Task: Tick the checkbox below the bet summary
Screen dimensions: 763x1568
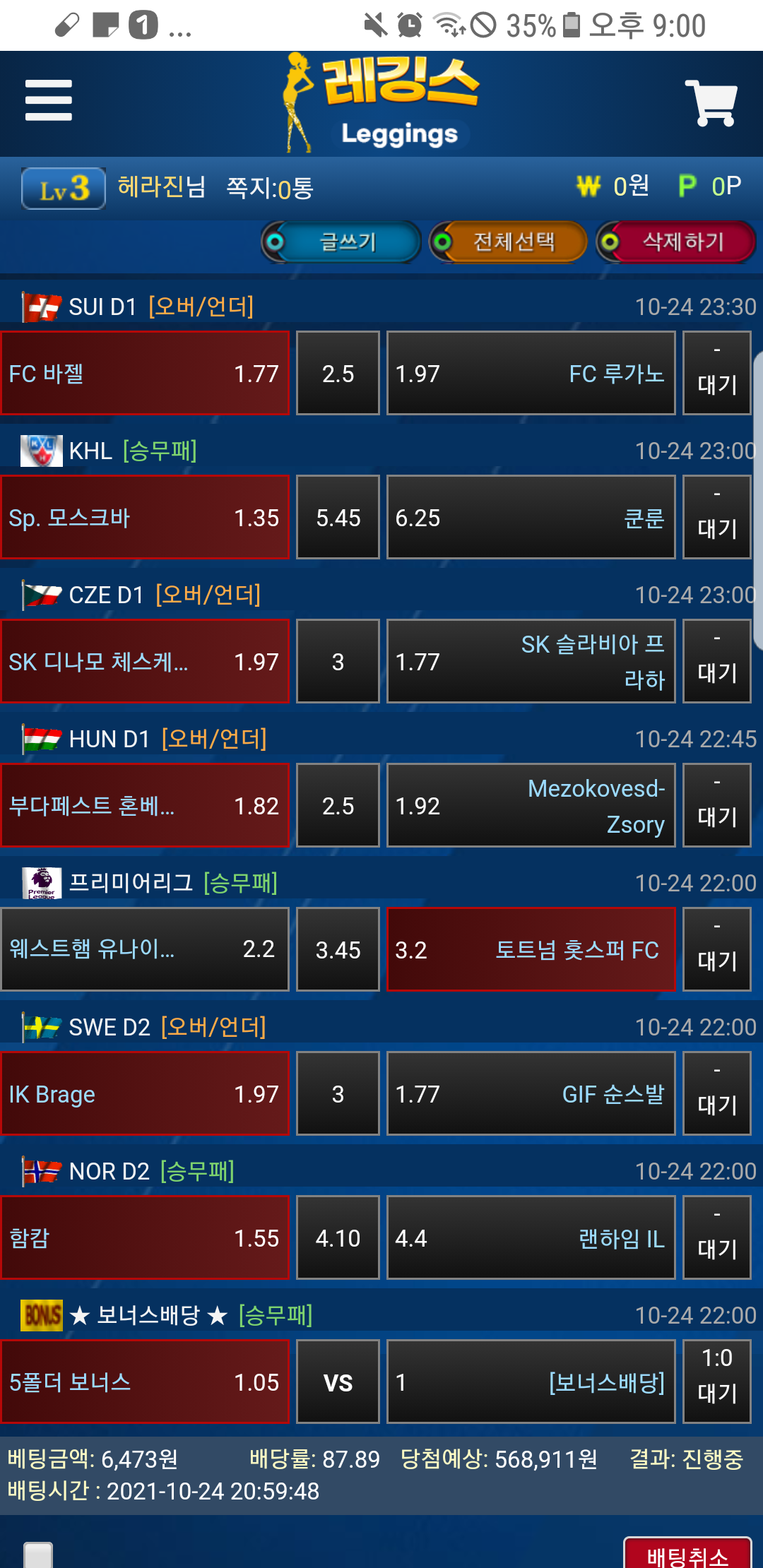Action: pos(38,1555)
